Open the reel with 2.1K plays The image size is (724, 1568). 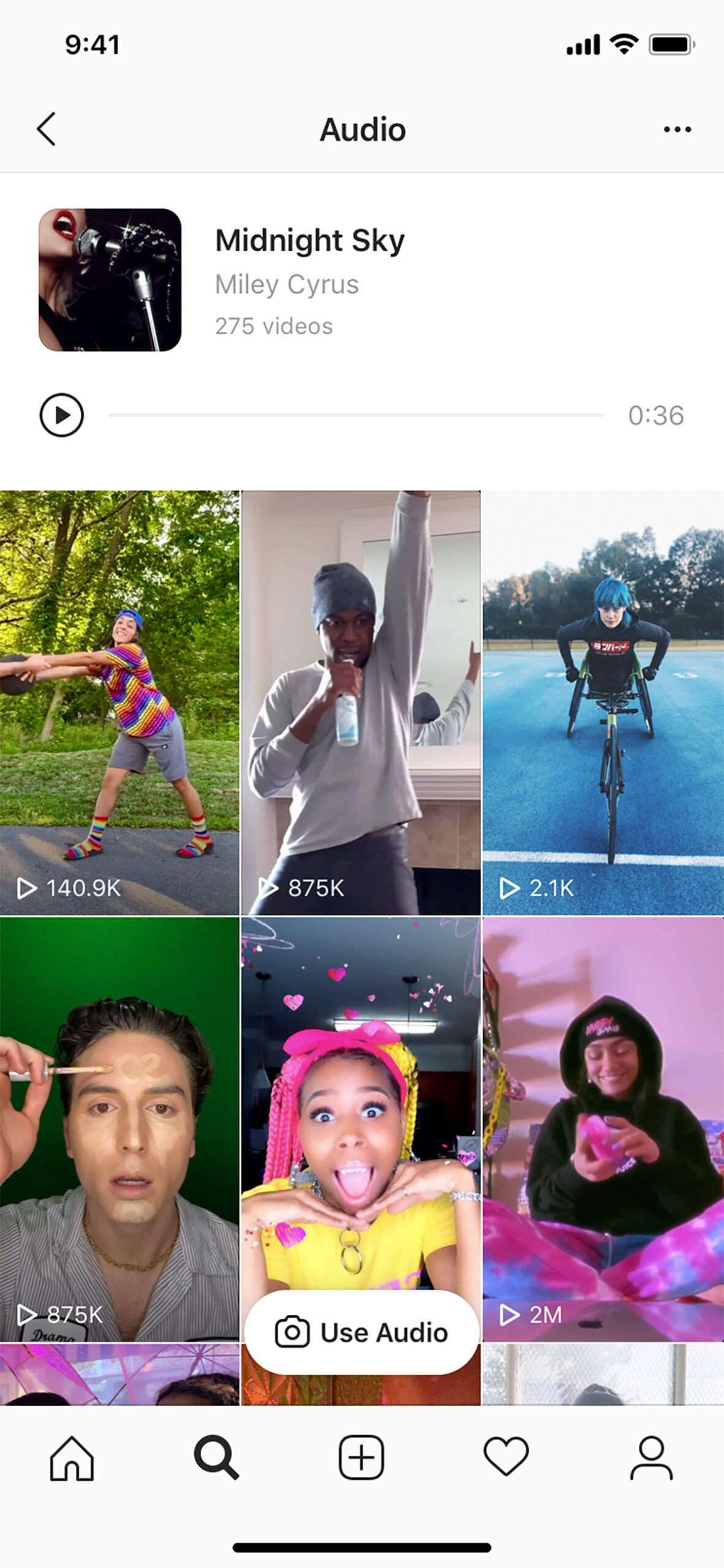pos(603,703)
